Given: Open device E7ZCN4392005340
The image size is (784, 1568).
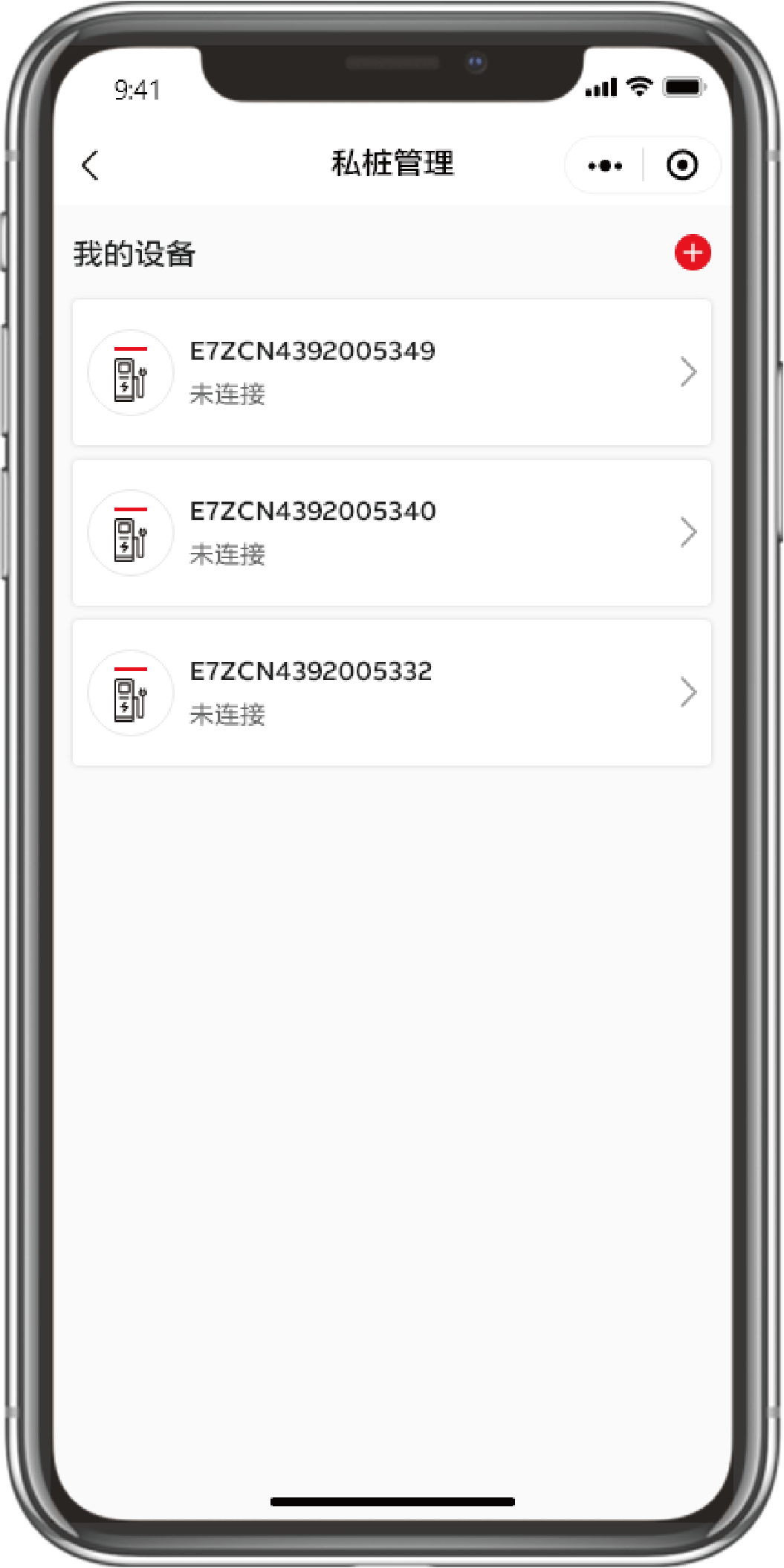Looking at the screenshot, I should click(x=392, y=533).
